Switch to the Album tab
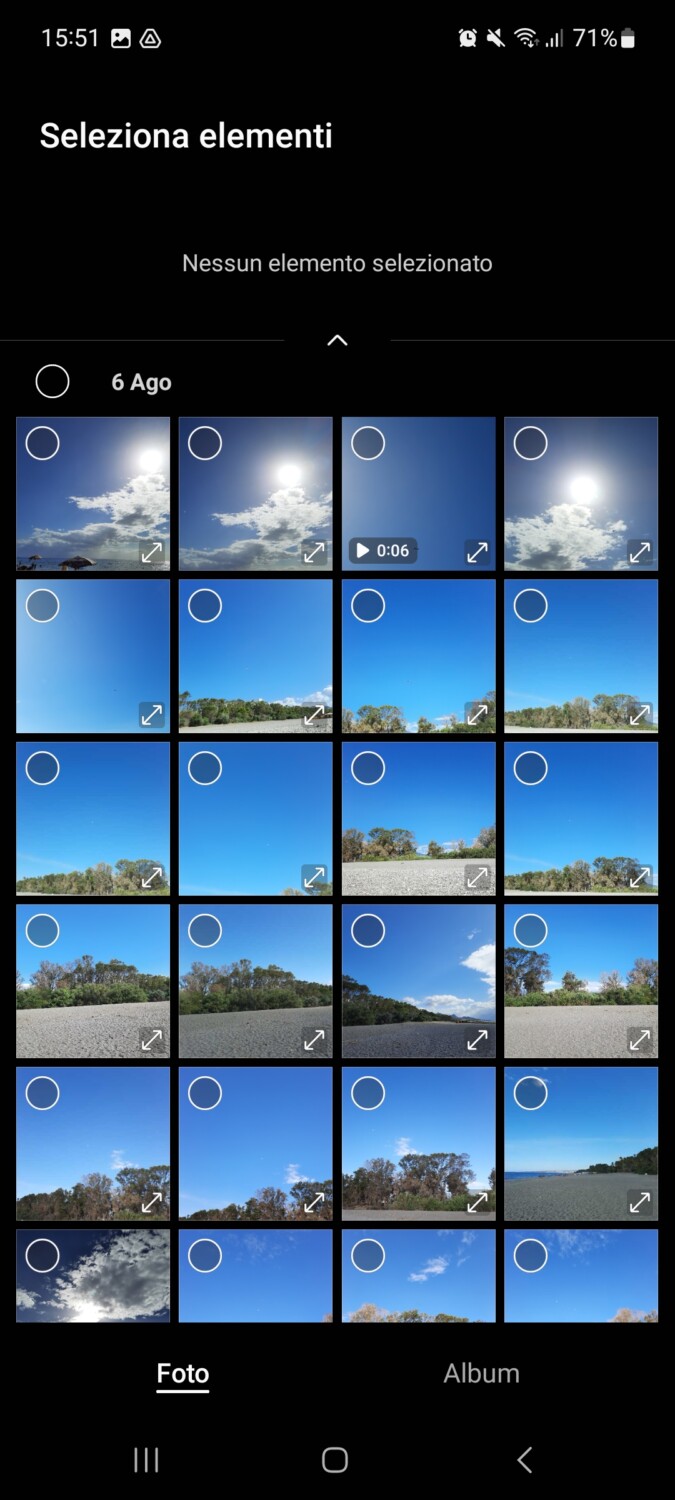Image resolution: width=675 pixels, height=1500 pixels. (x=481, y=1373)
